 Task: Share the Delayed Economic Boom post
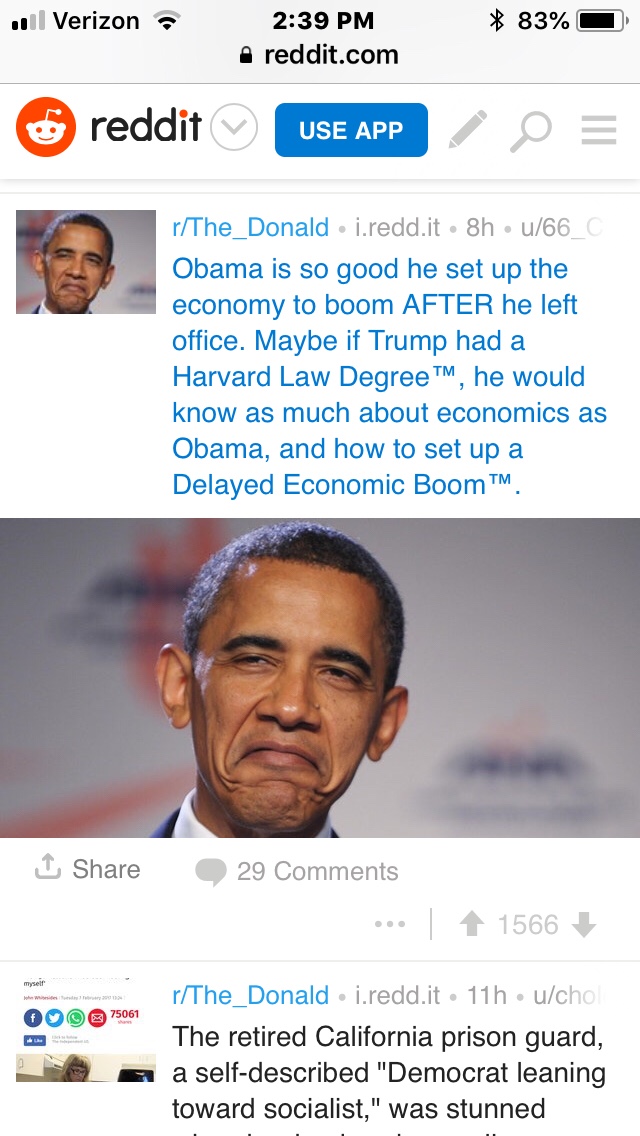(x=88, y=869)
